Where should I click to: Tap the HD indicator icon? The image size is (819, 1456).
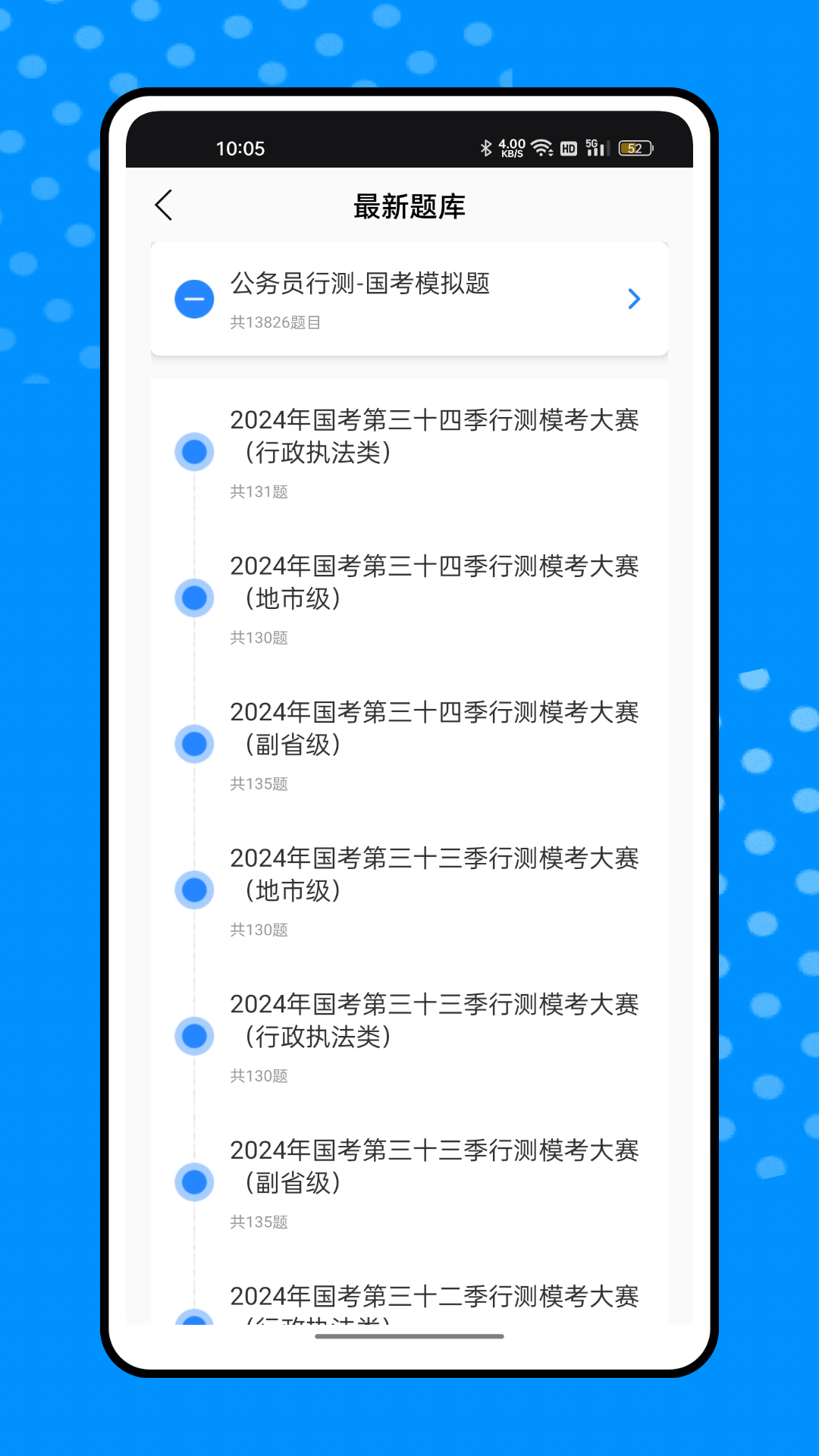[x=567, y=147]
